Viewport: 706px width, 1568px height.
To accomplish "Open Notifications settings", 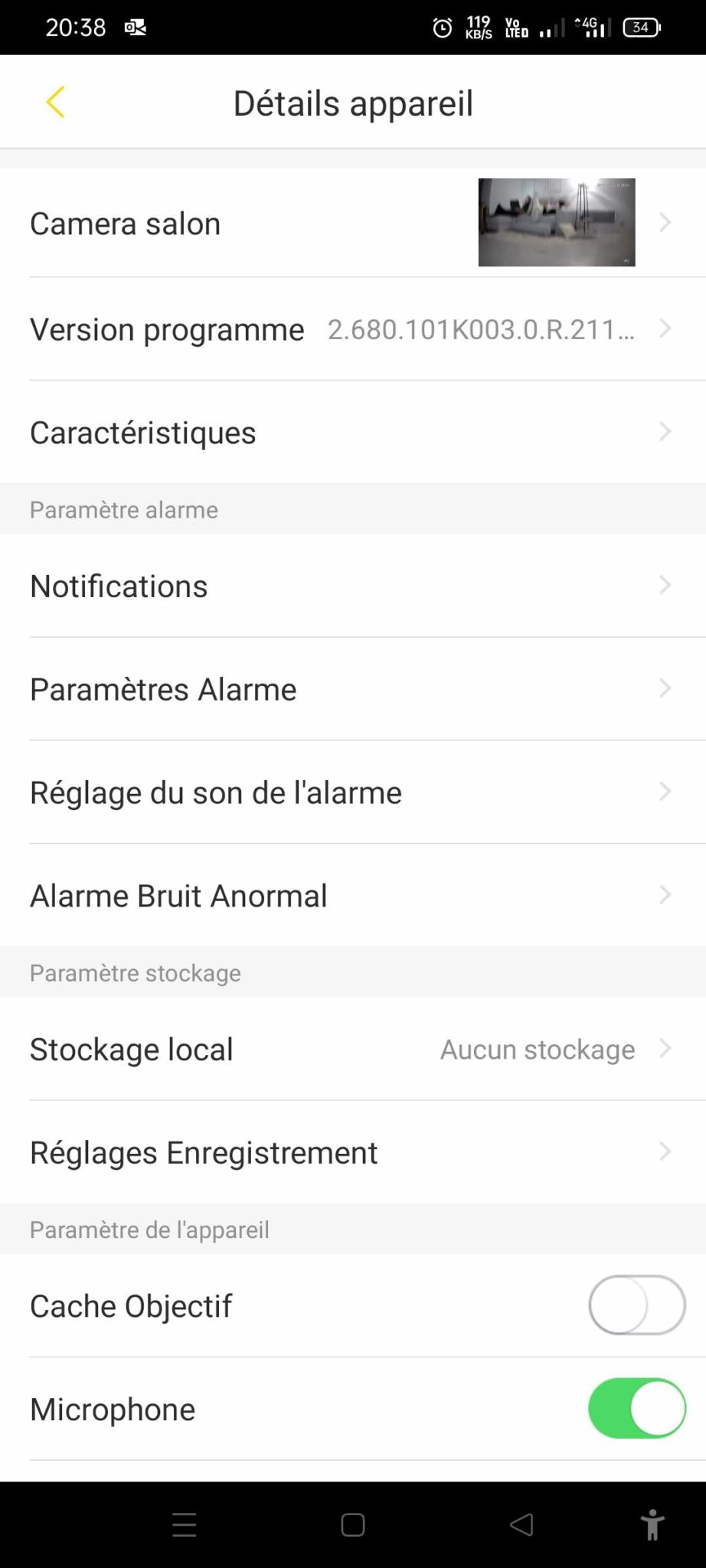I will coord(353,586).
